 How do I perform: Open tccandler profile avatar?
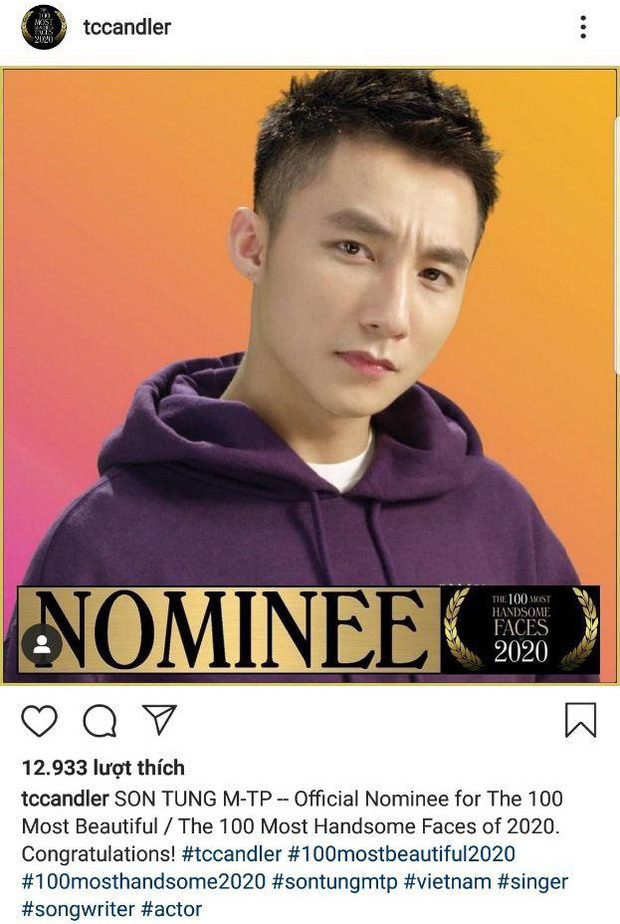pyautogui.click(x=43, y=27)
